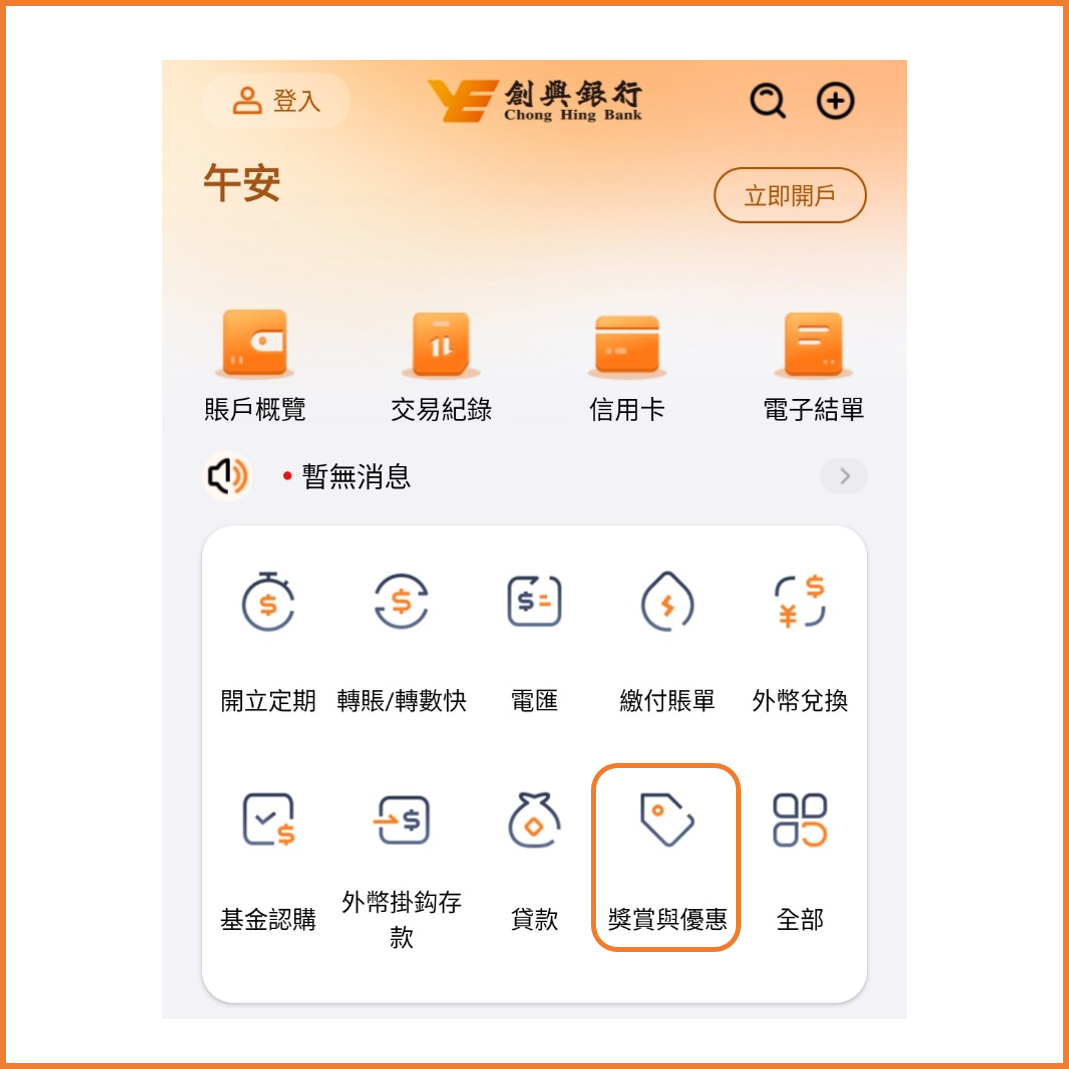The width and height of the screenshot is (1069, 1069).
Task: Open 外幣掛鈎存款 currency-linked deposit
Action: [x=401, y=858]
